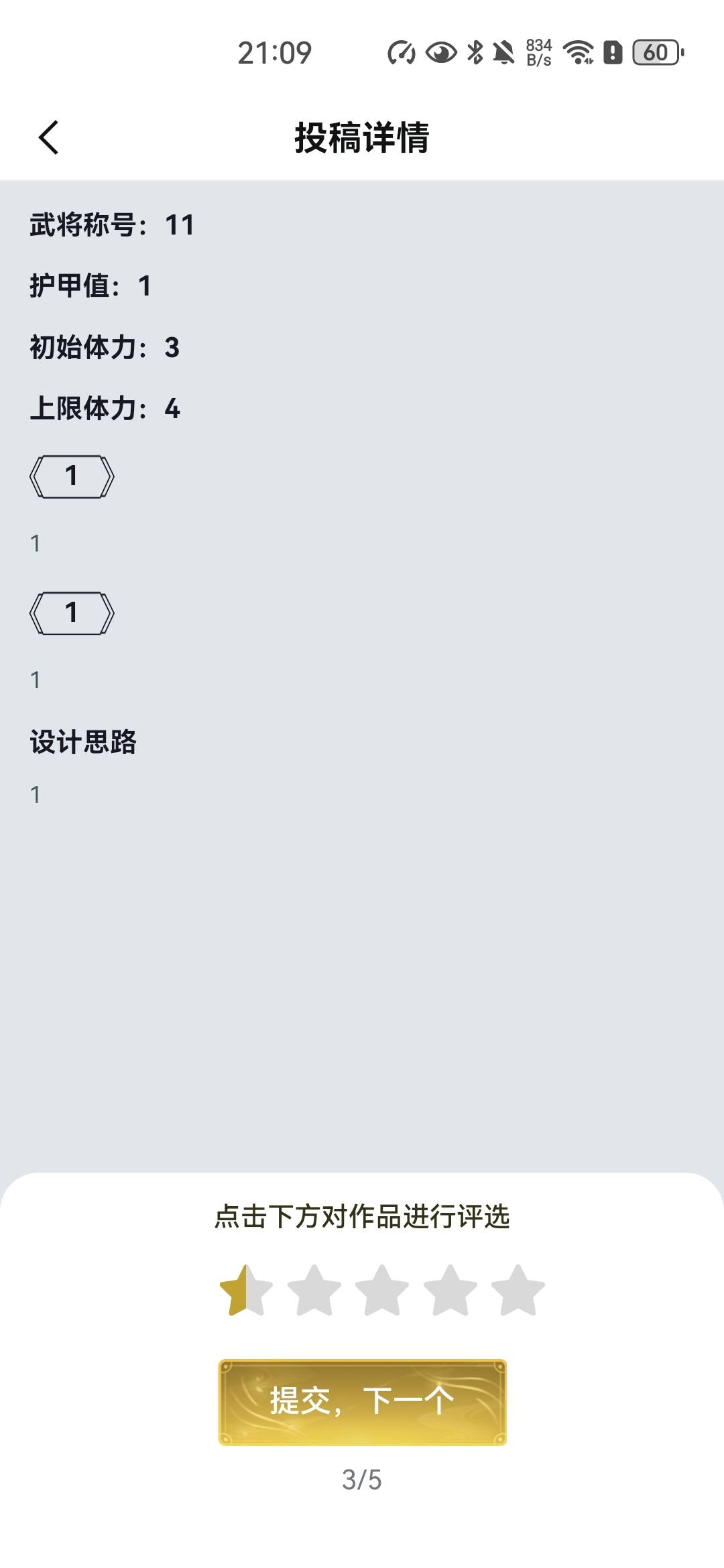Give the full five-star rating
Image resolution: width=724 pixels, height=1568 pixels.
coord(518,1290)
